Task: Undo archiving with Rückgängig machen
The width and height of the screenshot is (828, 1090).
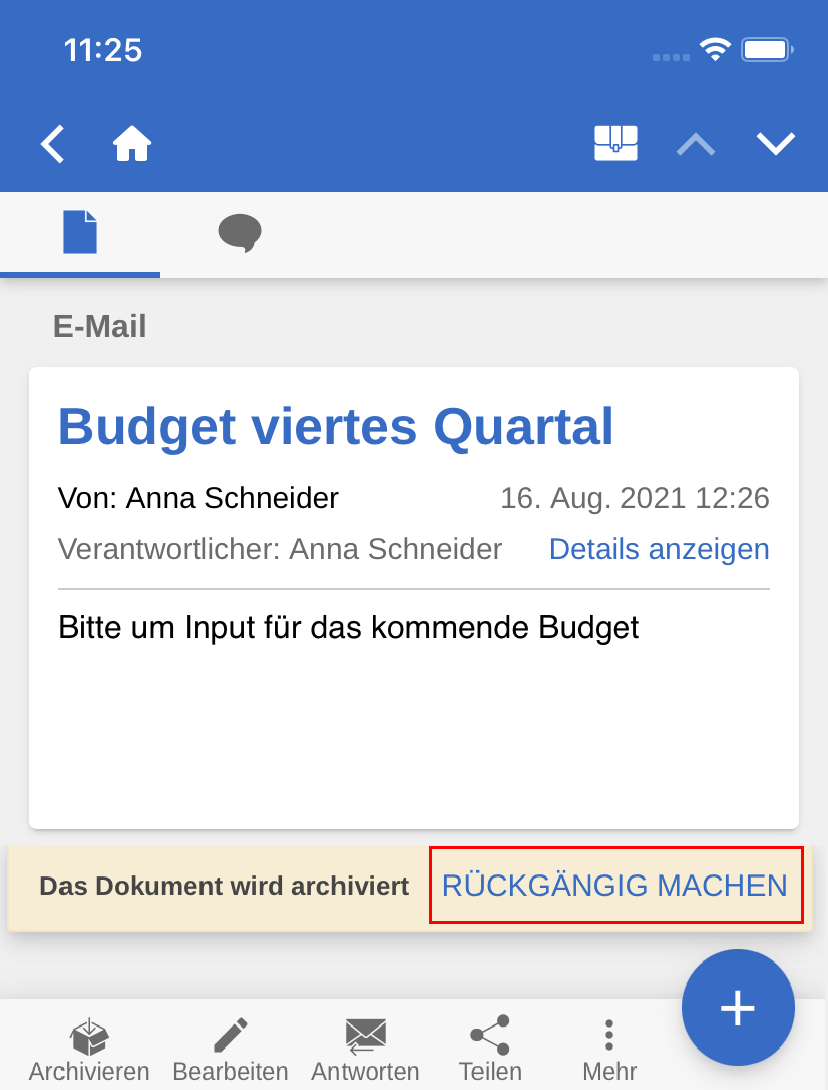Action: pos(615,885)
